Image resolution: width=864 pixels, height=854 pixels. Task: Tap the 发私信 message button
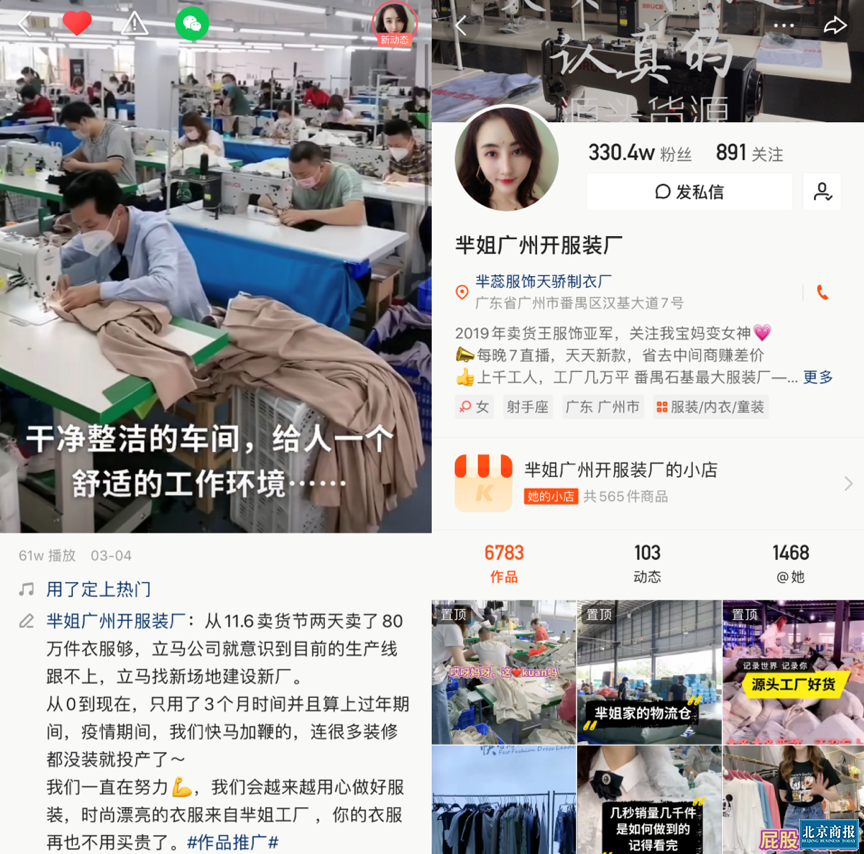(689, 192)
